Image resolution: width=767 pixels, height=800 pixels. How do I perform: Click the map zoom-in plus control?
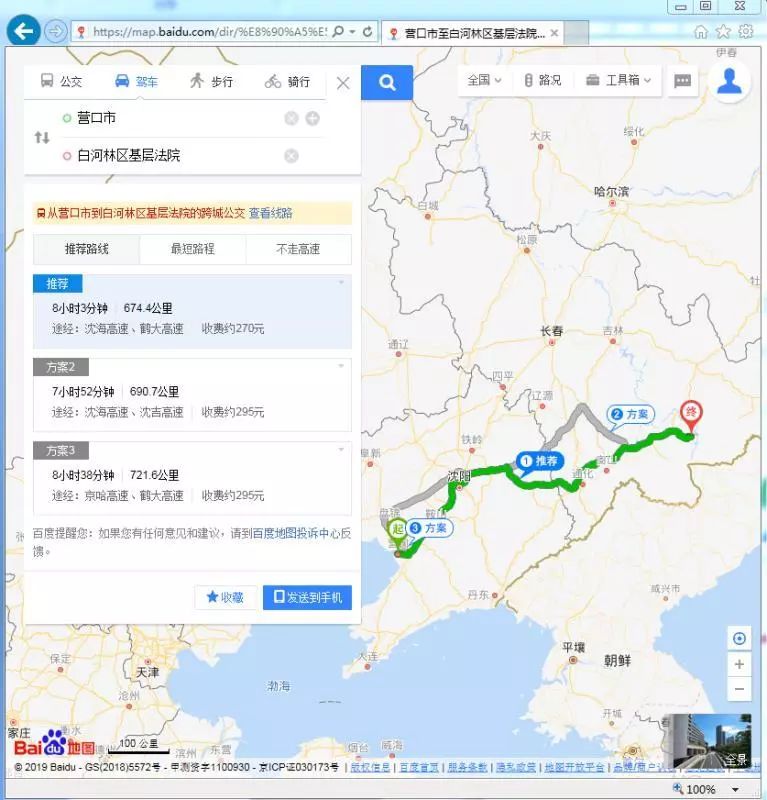pos(738,664)
